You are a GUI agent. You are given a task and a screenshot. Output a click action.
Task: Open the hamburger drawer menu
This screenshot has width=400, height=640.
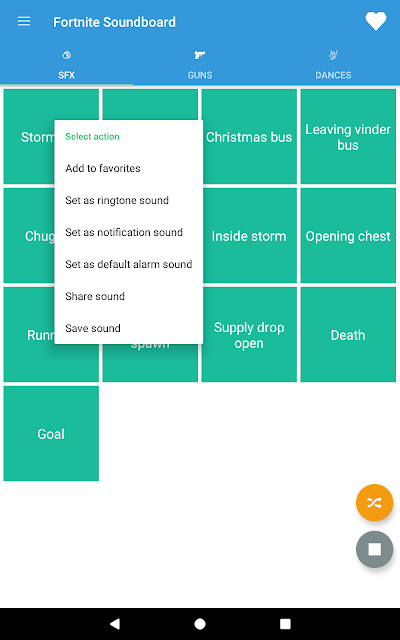(24, 21)
